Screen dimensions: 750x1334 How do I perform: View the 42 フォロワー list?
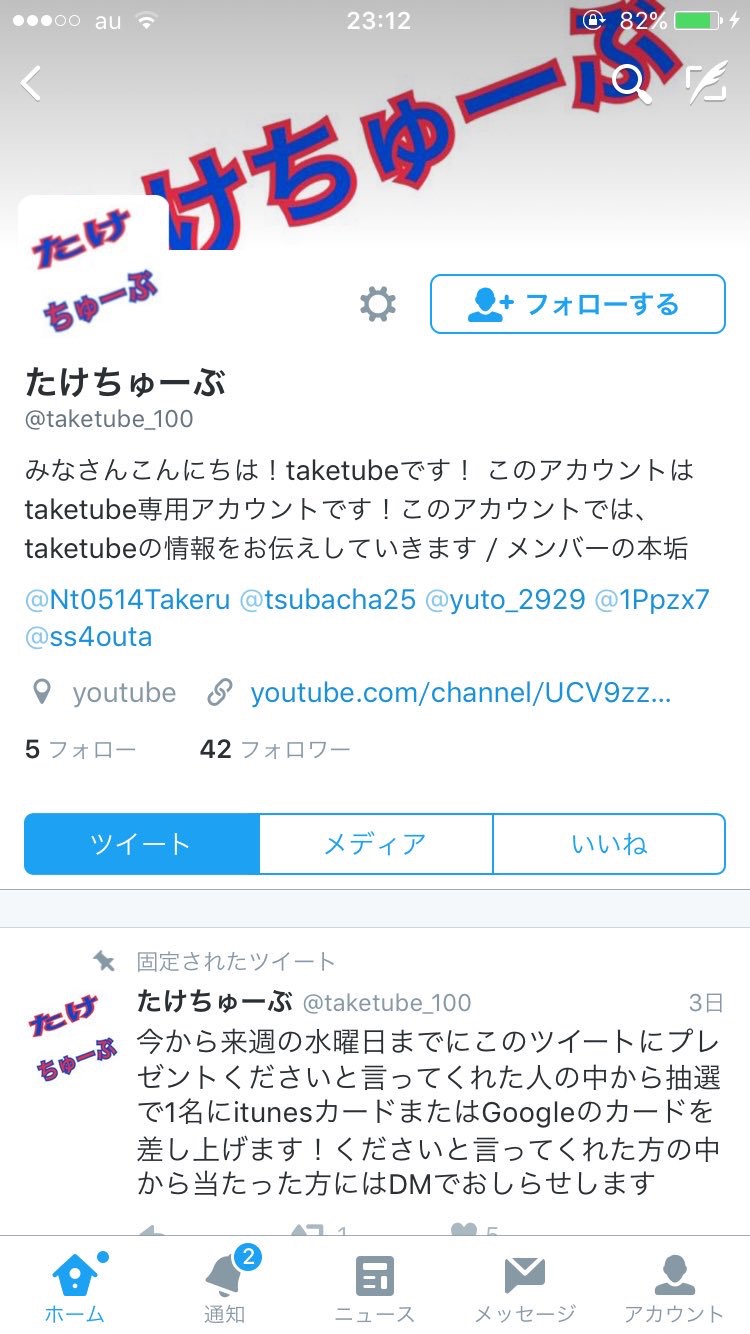point(275,749)
